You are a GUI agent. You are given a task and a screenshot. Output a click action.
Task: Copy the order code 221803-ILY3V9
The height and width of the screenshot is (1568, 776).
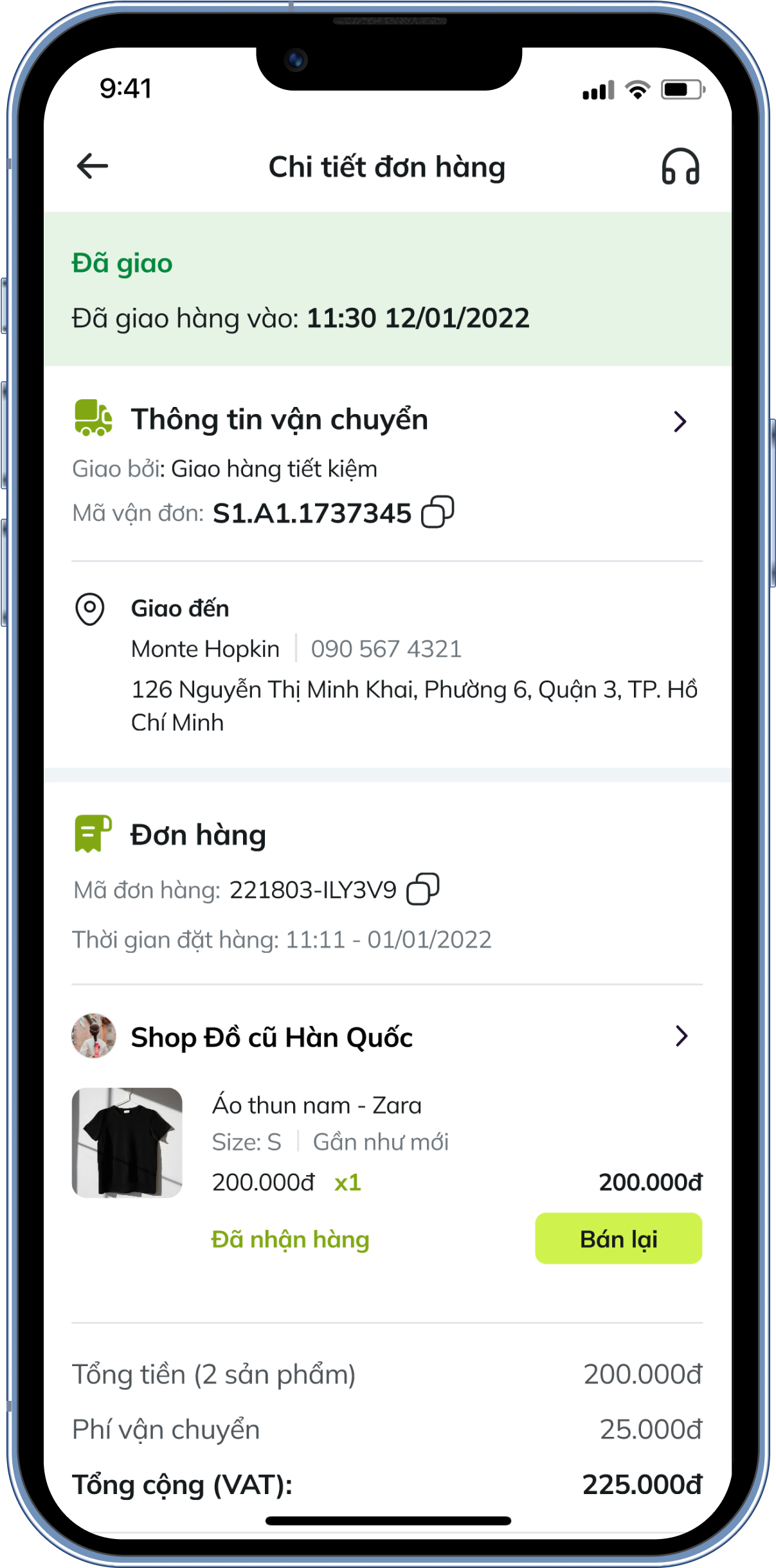(x=423, y=889)
